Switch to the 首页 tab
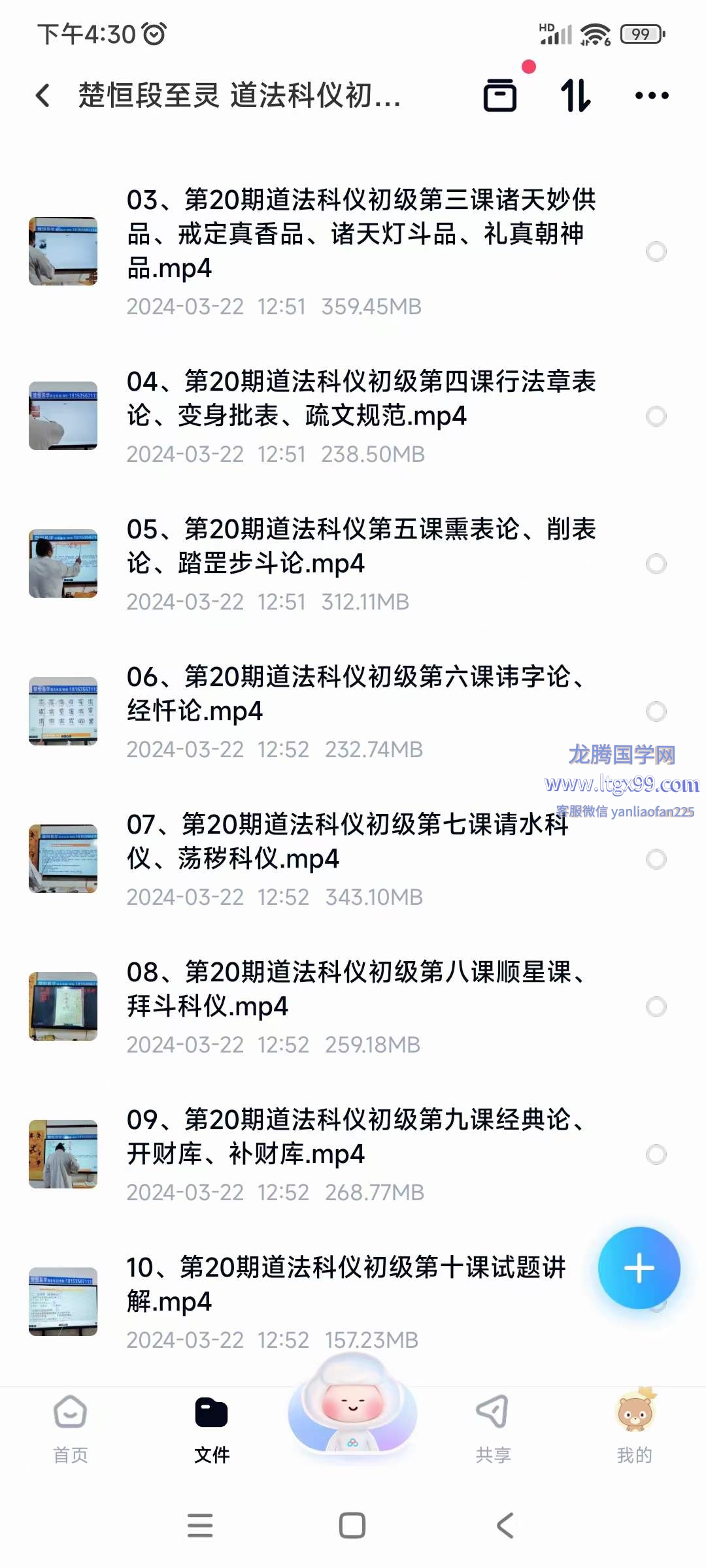706x1568 pixels. pyautogui.click(x=71, y=1429)
